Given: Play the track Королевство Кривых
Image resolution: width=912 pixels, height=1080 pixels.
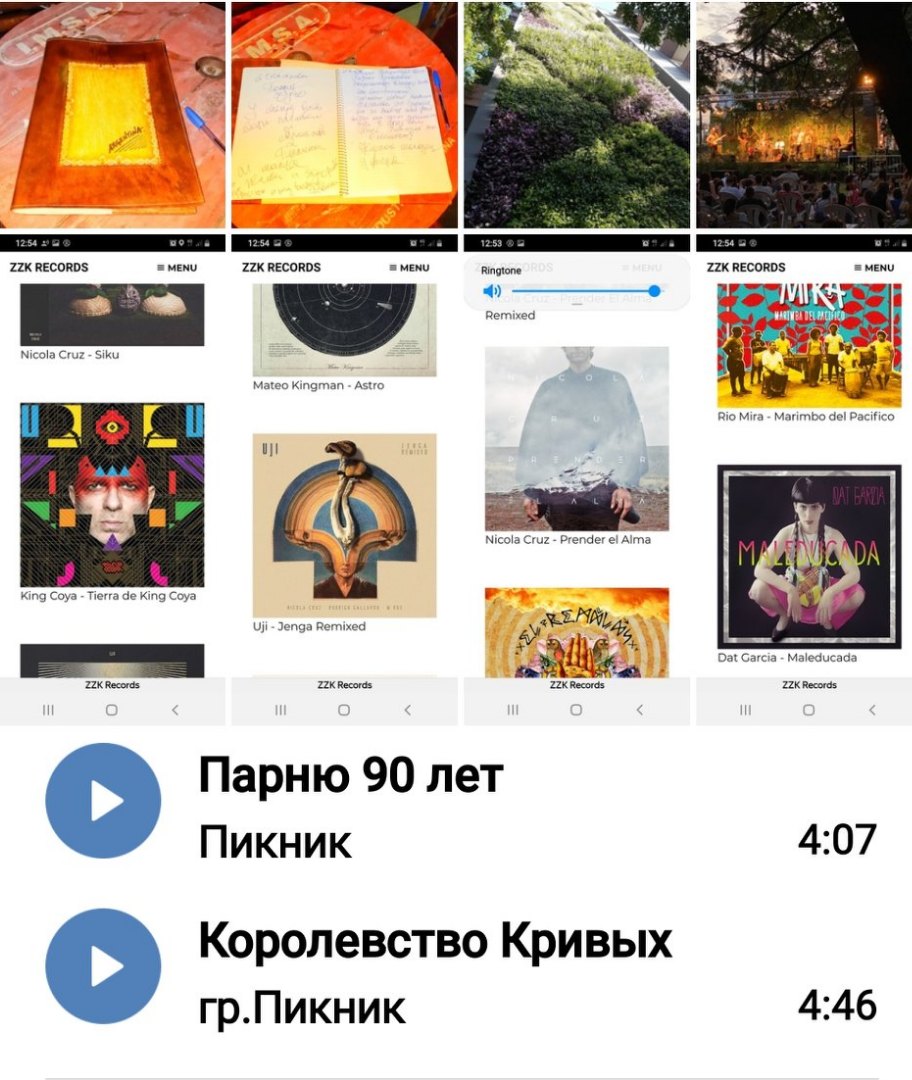Looking at the screenshot, I should coord(103,966).
